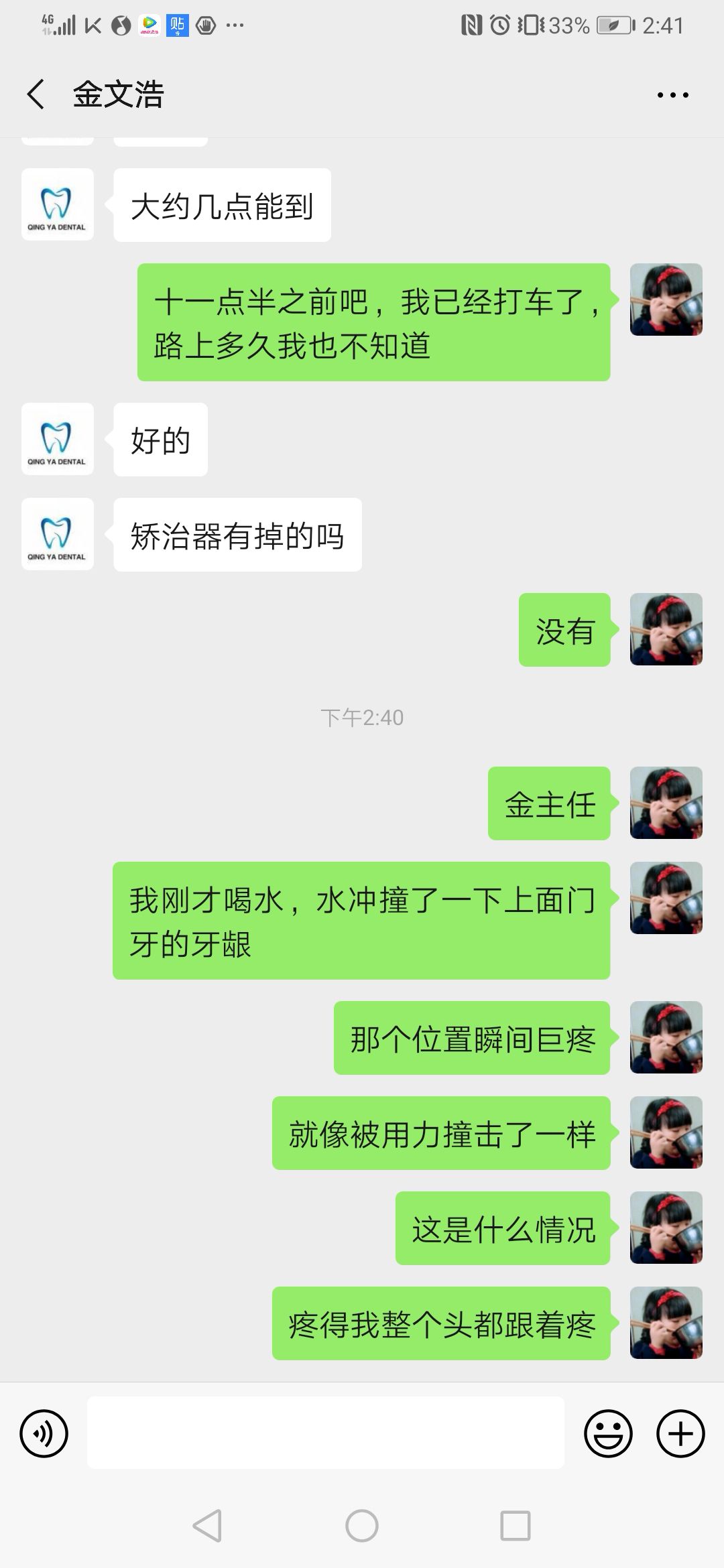Image resolution: width=724 pixels, height=1568 pixels.
Task: Open my avatar beside the 没有 message
Action: point(666,629)
